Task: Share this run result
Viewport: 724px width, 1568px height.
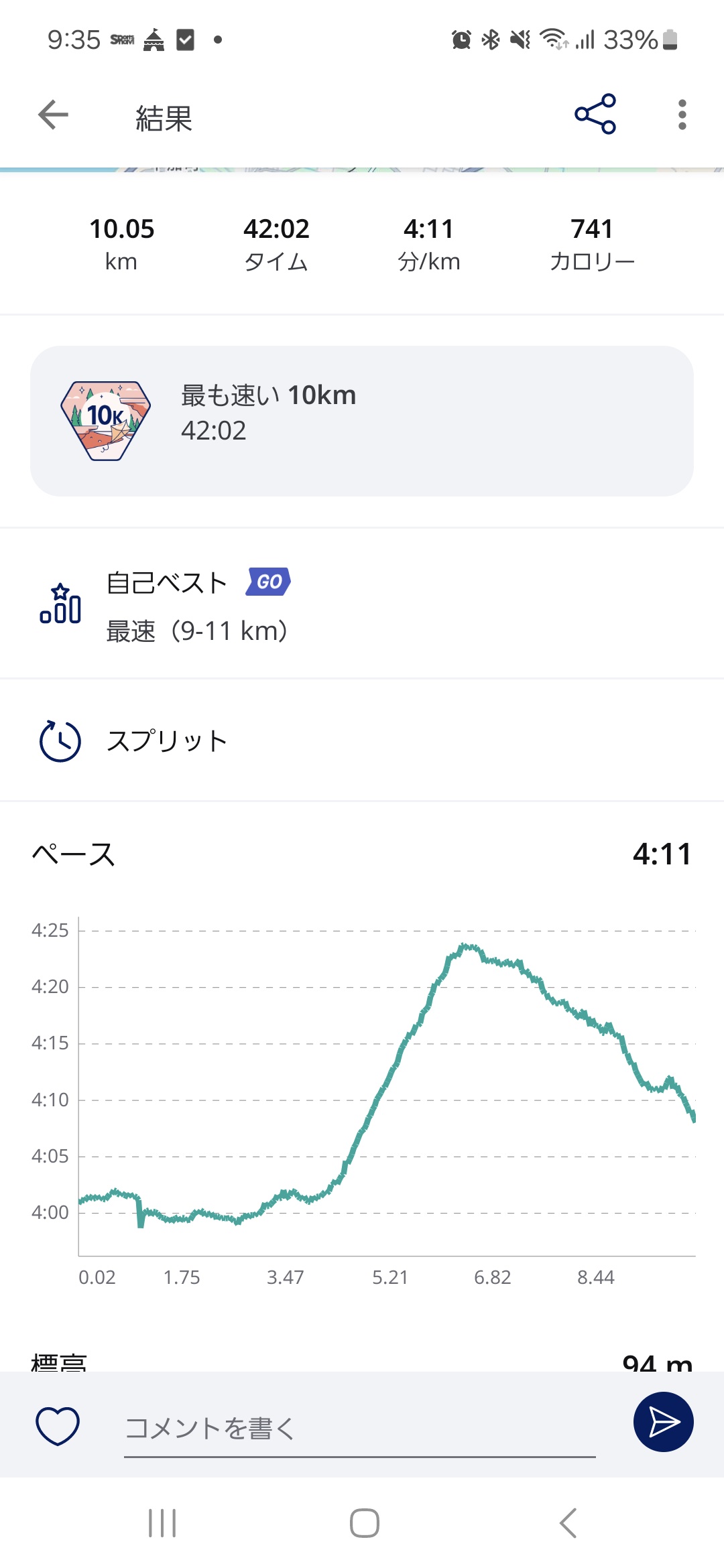Action: (595, 115)
